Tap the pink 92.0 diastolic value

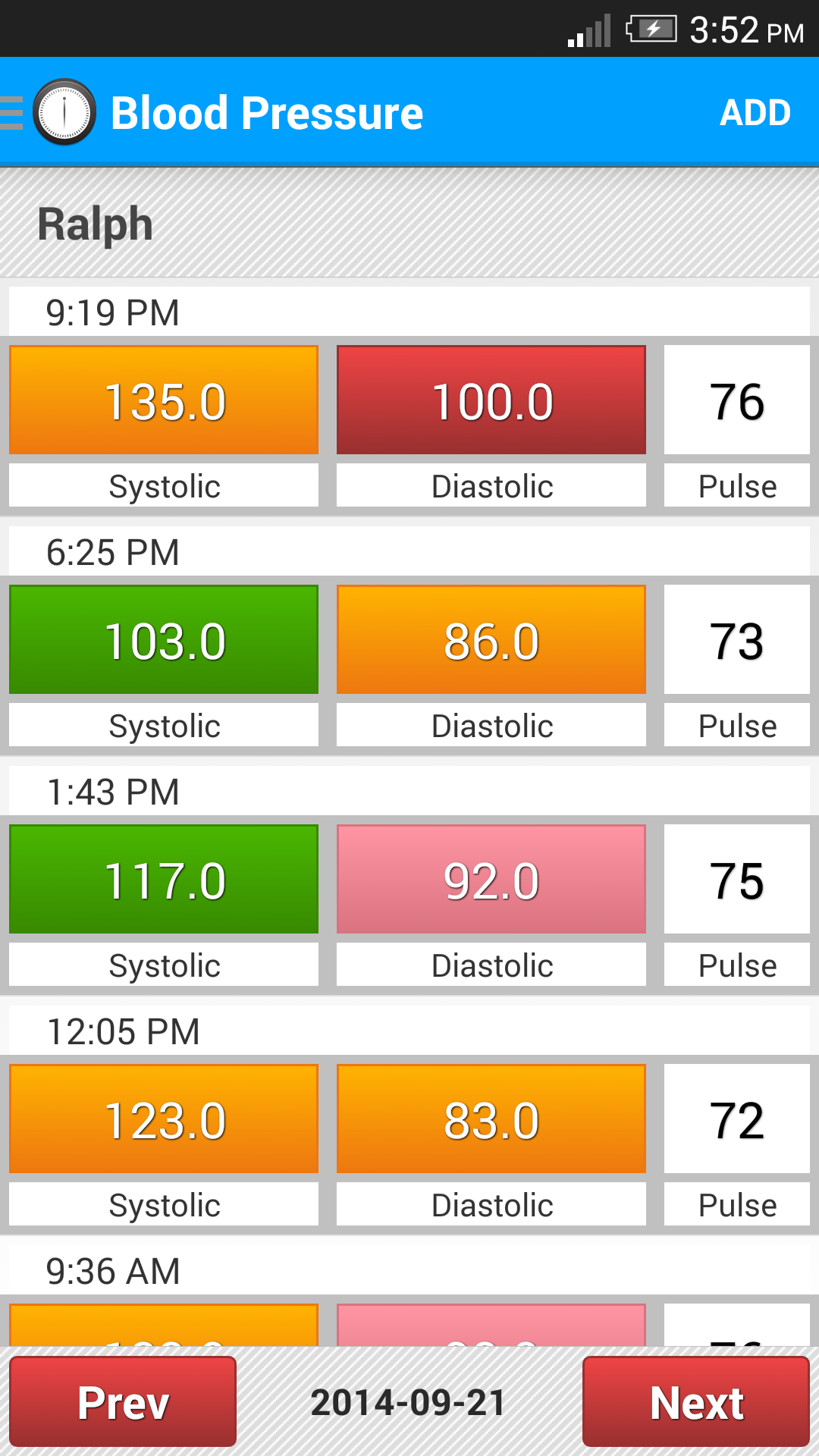pyautogui.click(x=491, y=879)
